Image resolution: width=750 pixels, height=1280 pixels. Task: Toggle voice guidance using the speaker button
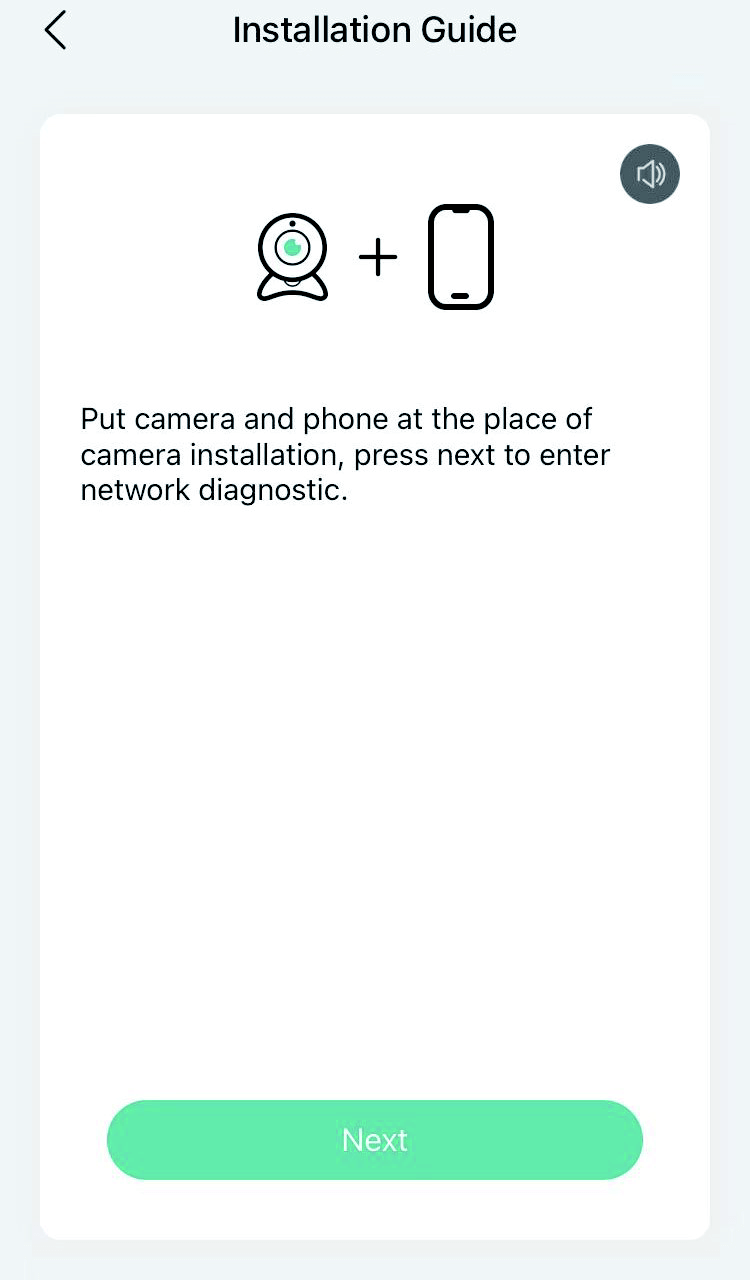(x=650, y=174)
